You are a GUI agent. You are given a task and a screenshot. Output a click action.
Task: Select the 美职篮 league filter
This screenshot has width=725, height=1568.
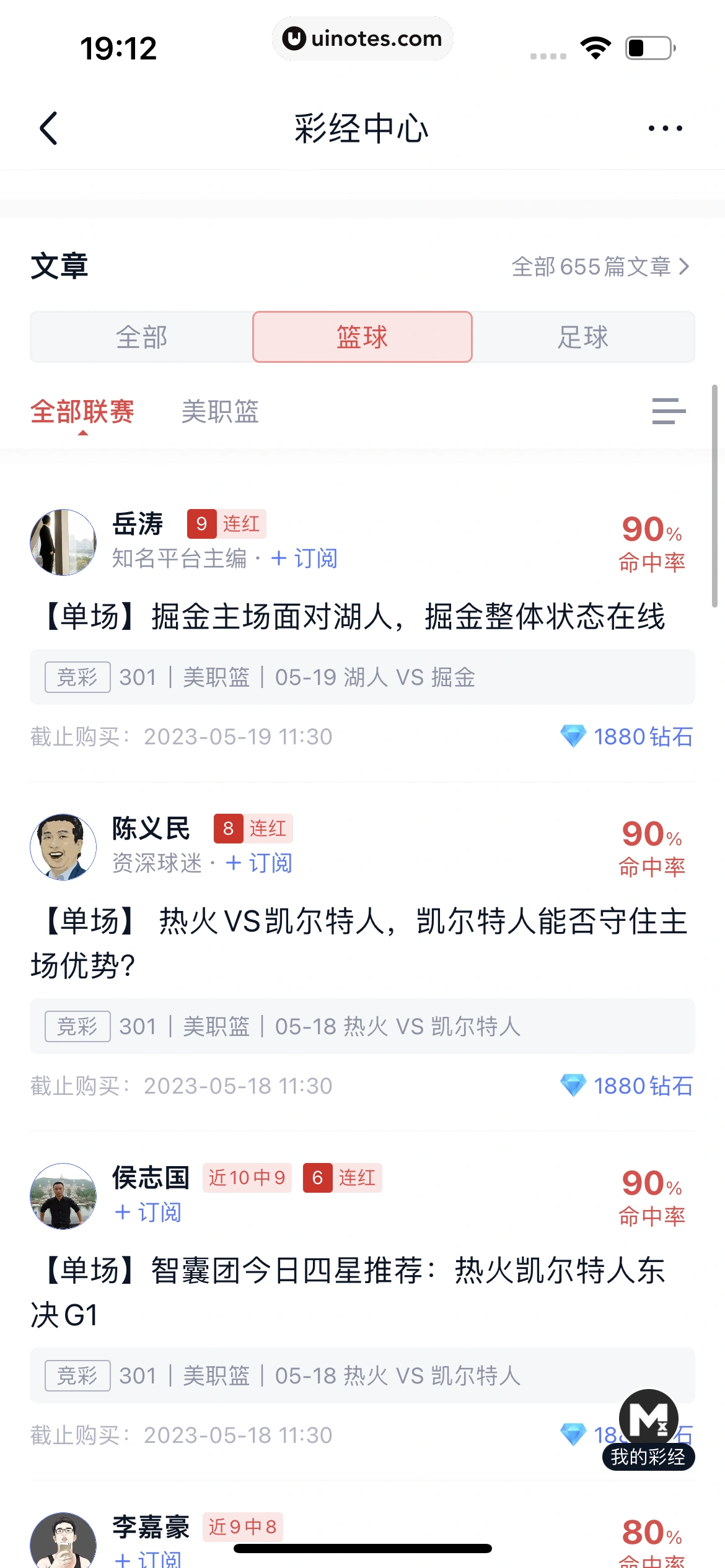click(x=221, y=411)
